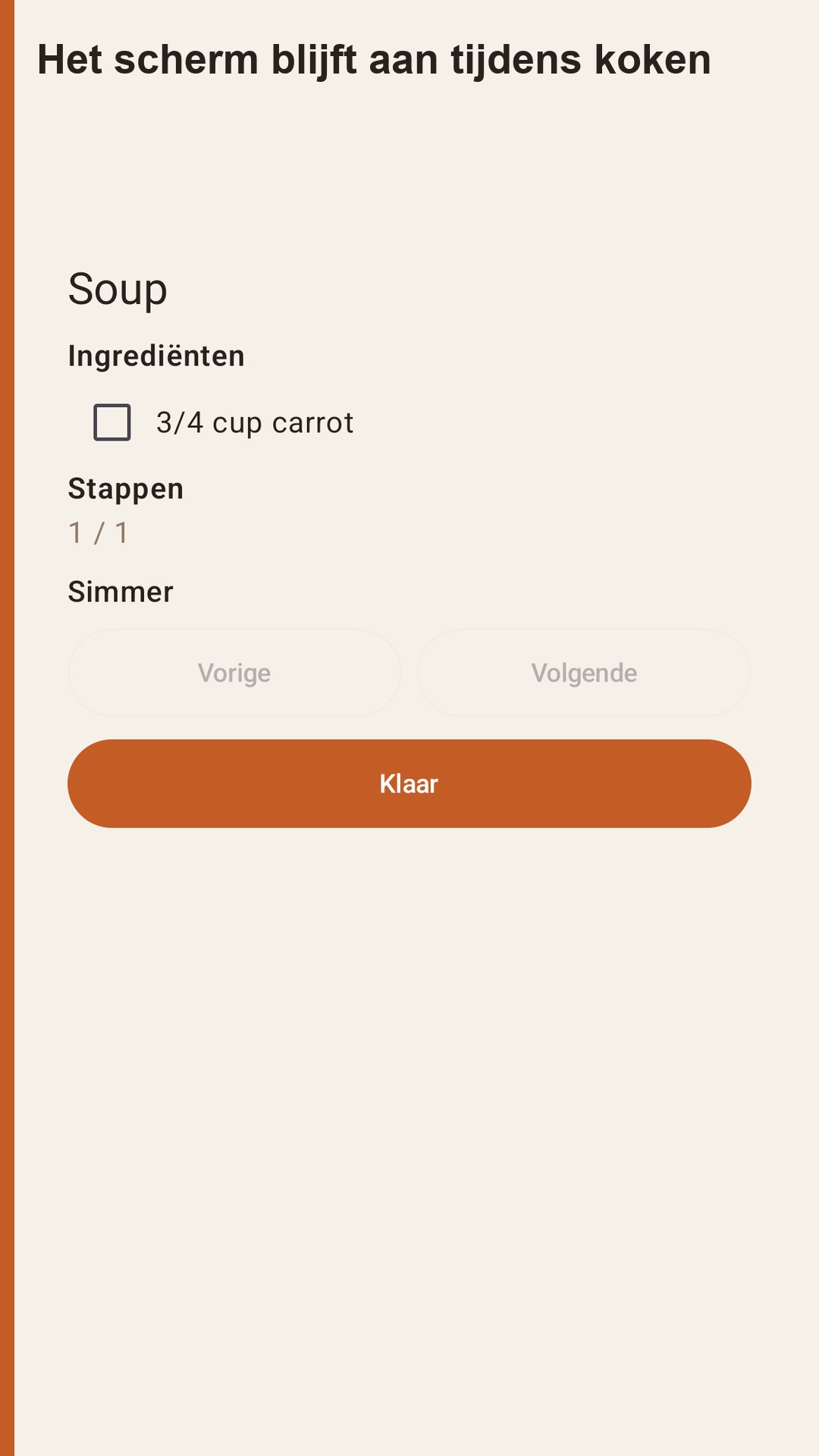Screen dimensions: 819x1456
Task: Go to the Volgende step
Action: point(584,673)
